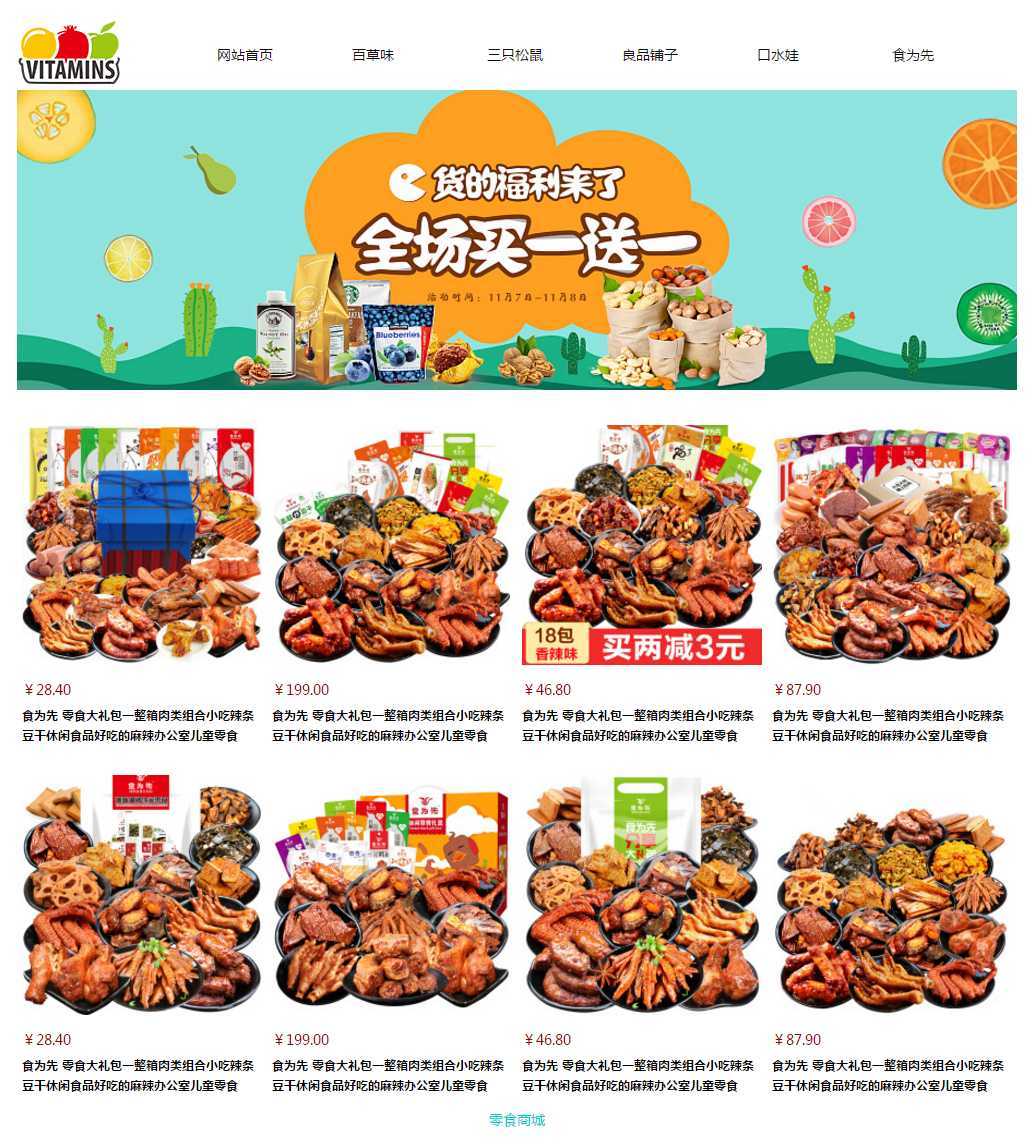Open the 三只松鼠 brand page

pos(515,55)
